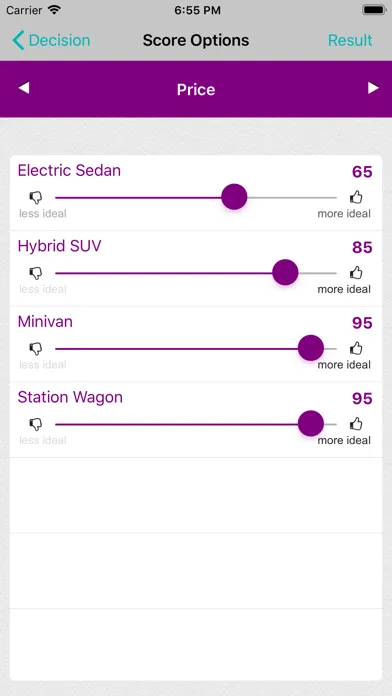Tap the Station Wagon score slider knob

pos(311,423)
